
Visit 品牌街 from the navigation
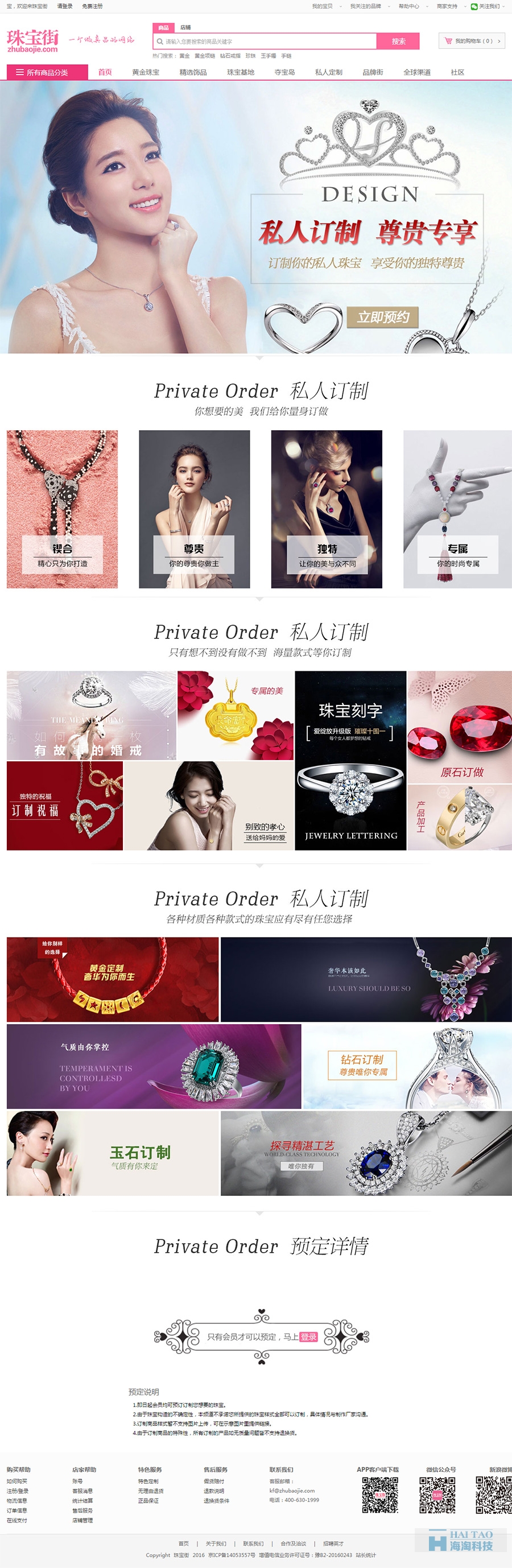click(373, 72)
